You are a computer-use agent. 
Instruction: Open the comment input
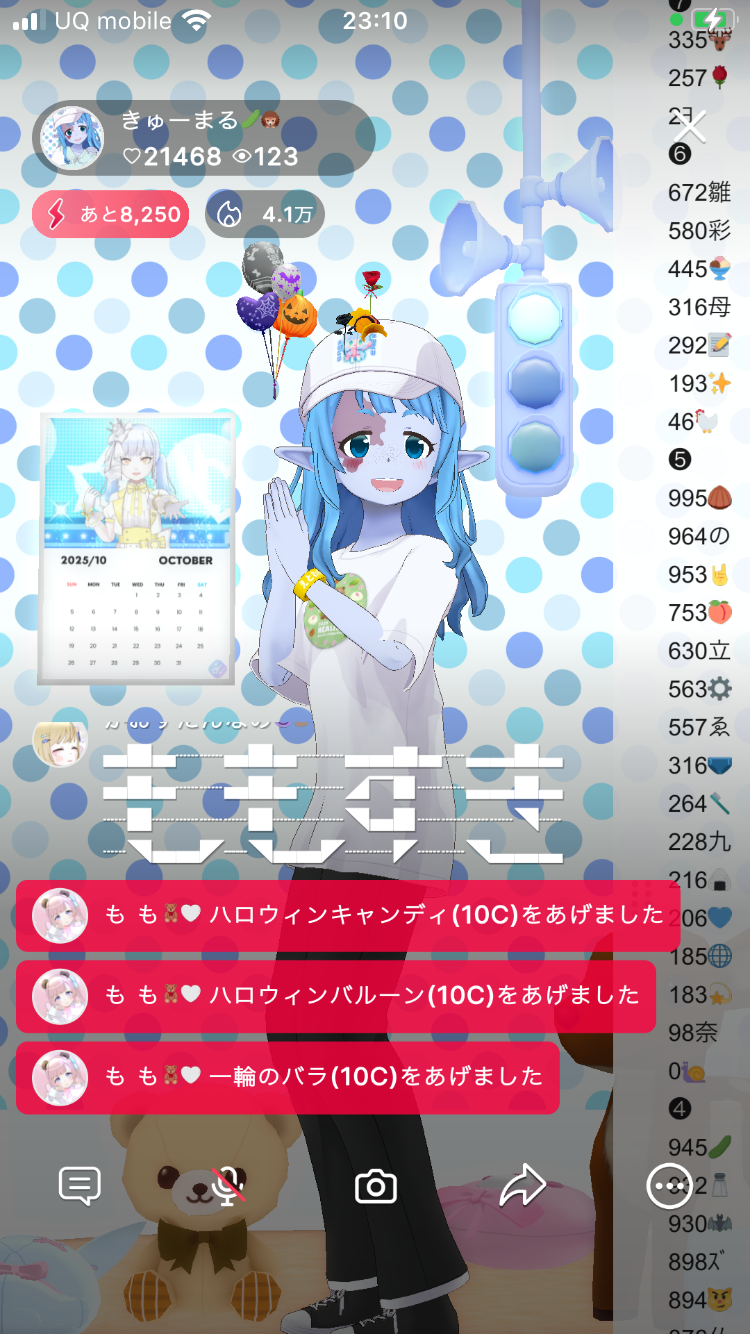80,1186
